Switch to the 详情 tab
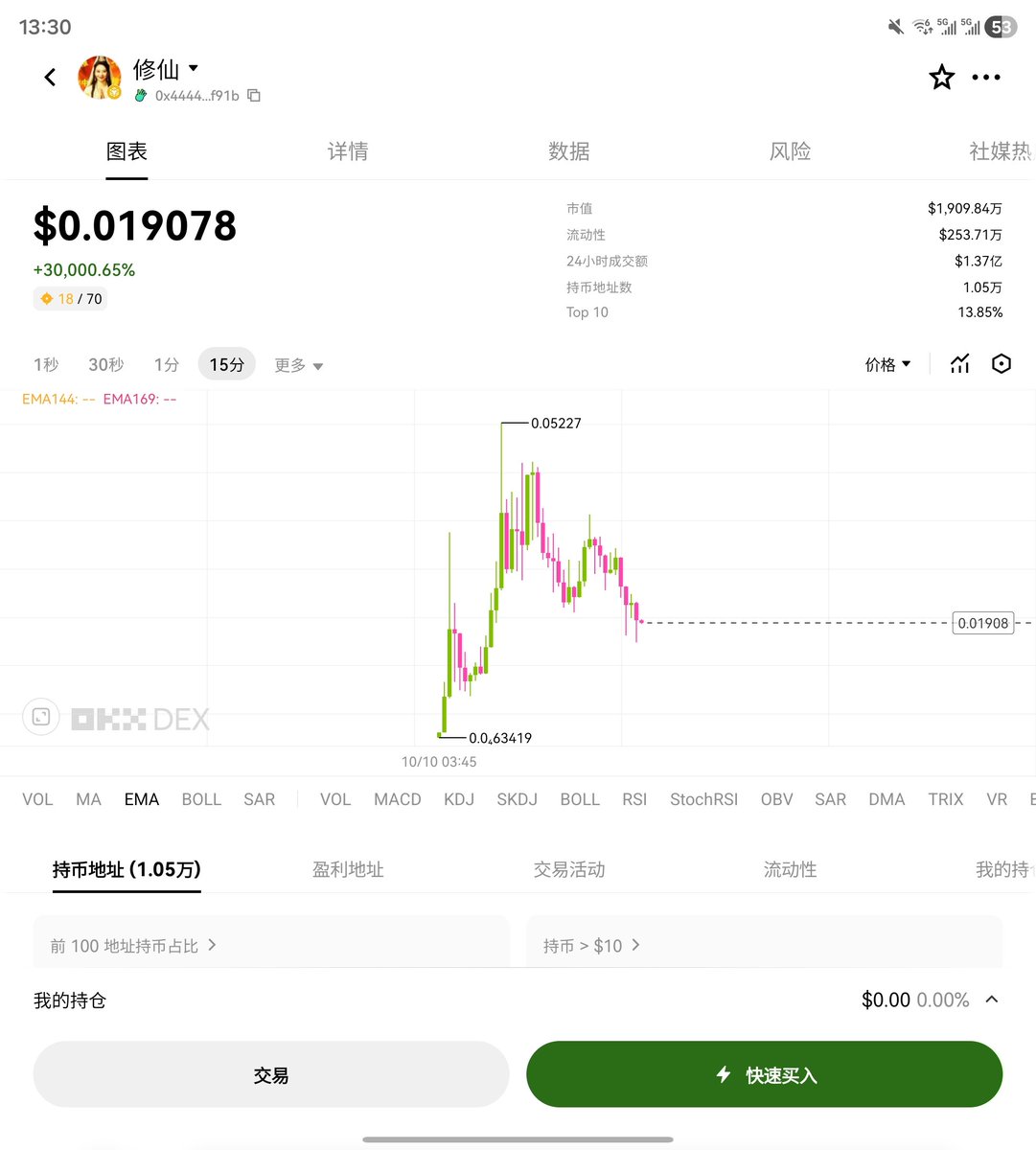Screen dimensions: 1036x1150 pyautogui.click(x=347, y=151)
